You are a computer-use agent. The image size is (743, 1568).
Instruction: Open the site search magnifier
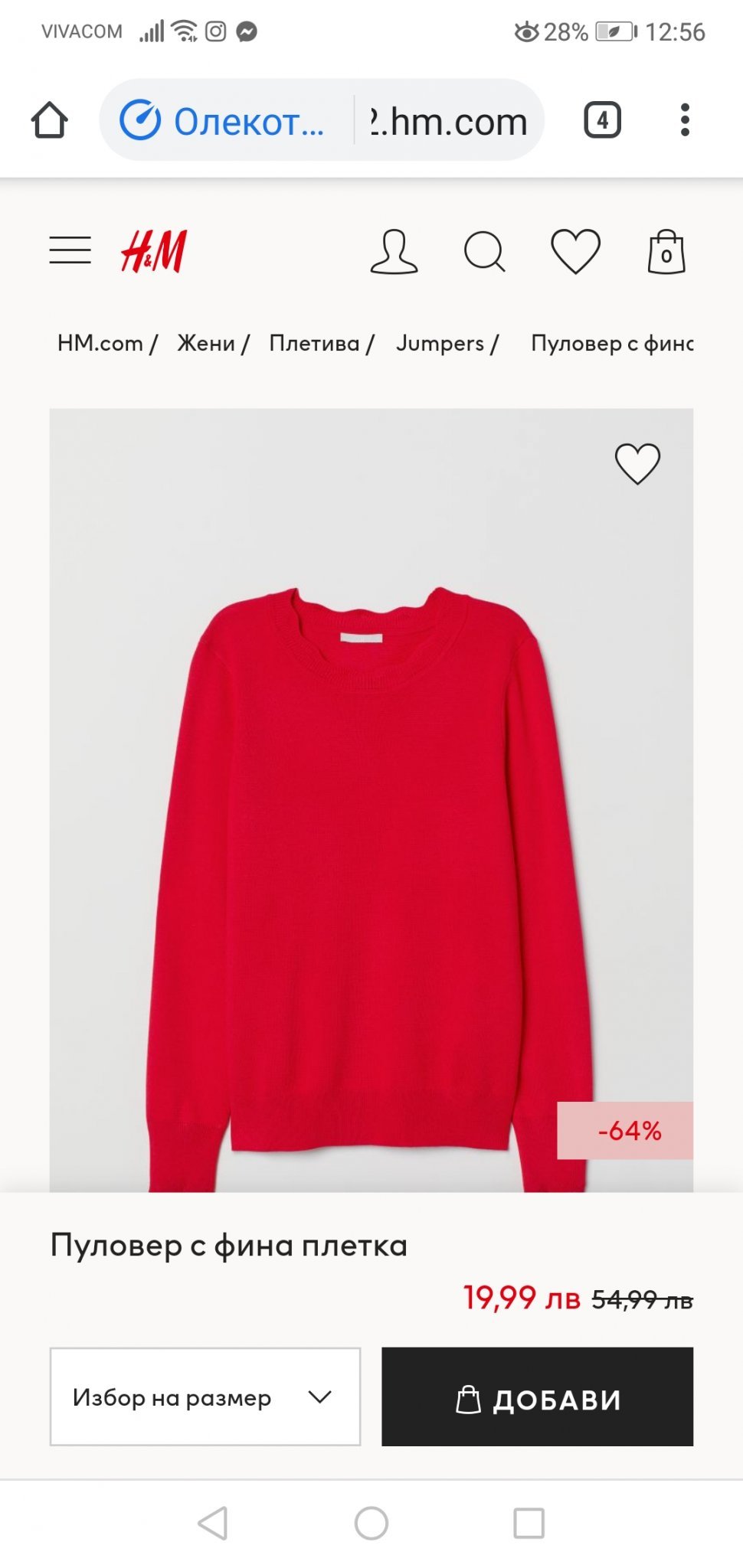click(485, 251)
